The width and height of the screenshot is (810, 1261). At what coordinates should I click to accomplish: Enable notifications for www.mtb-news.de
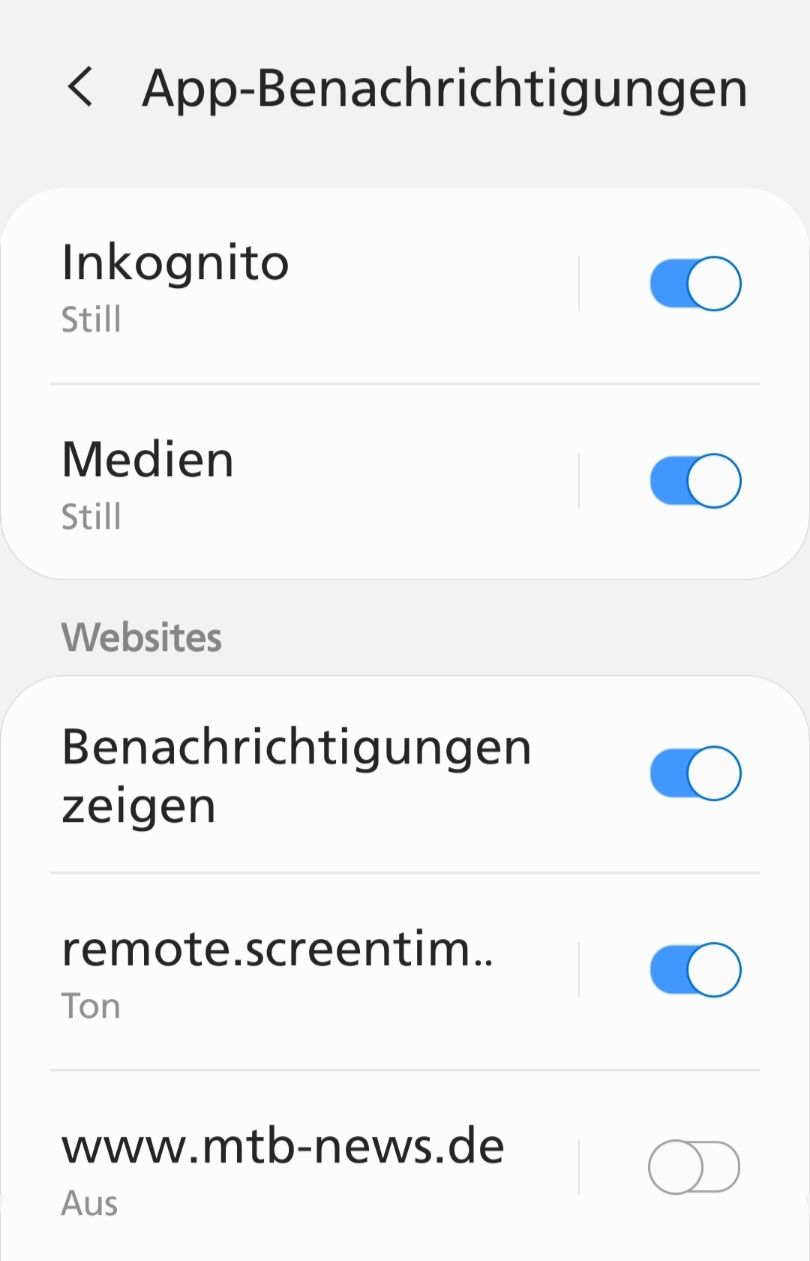(693, 1166)
